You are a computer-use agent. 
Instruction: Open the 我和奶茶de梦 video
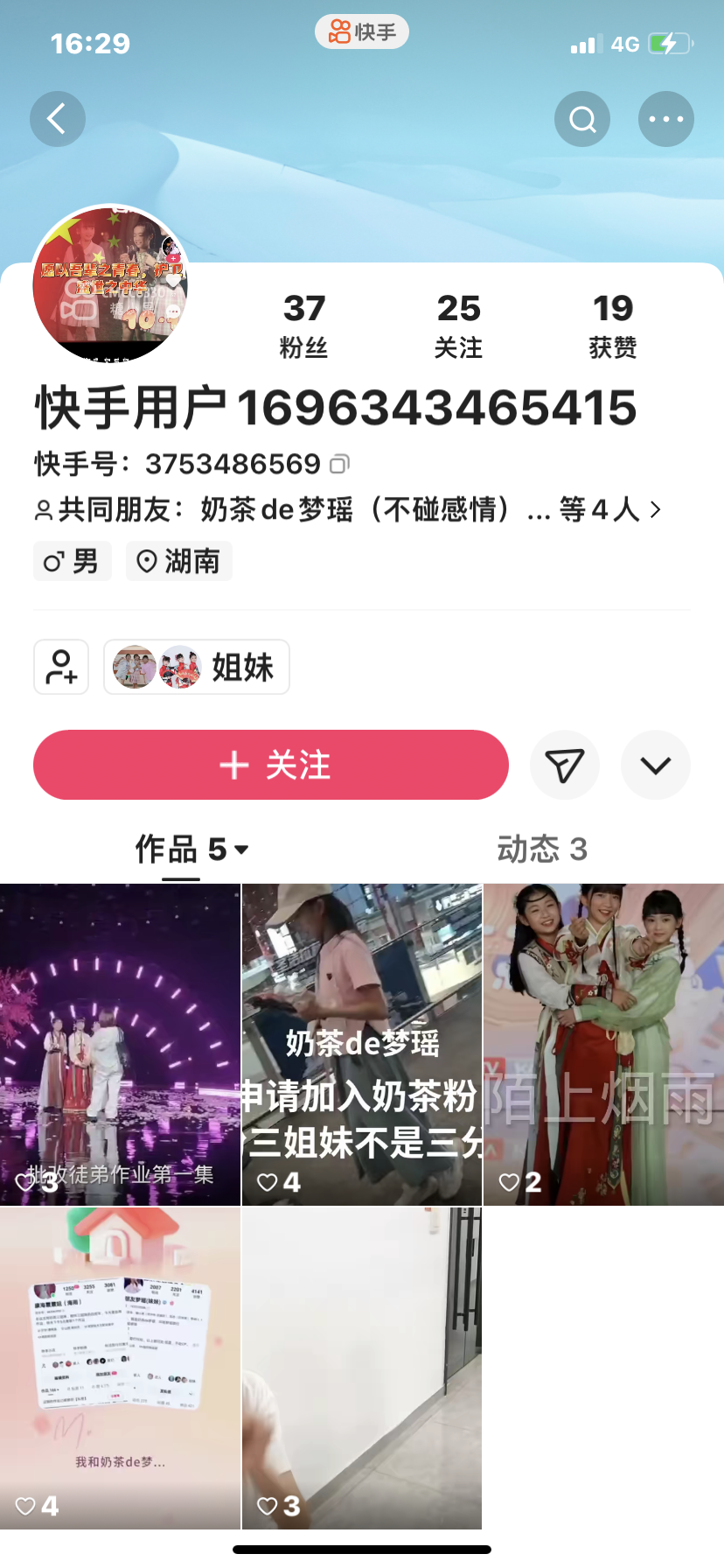coord(120,1368)
